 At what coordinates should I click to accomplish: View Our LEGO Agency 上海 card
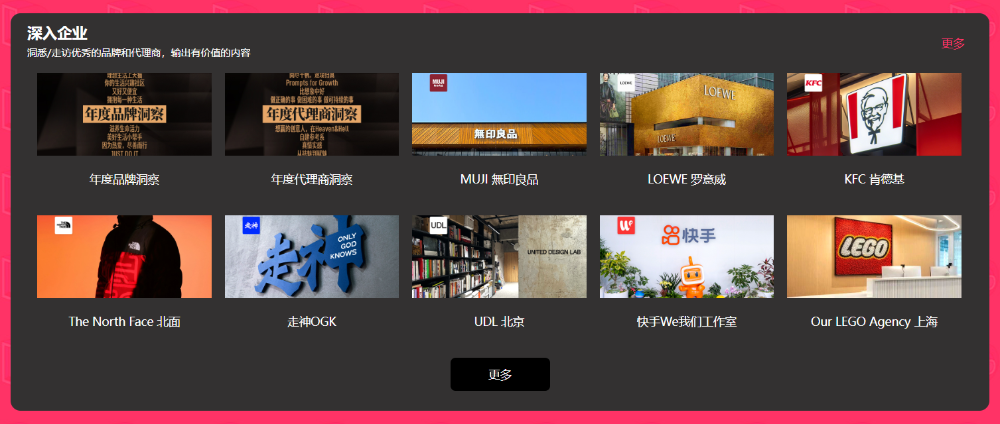pyautogui.click(x=874, y=257)
